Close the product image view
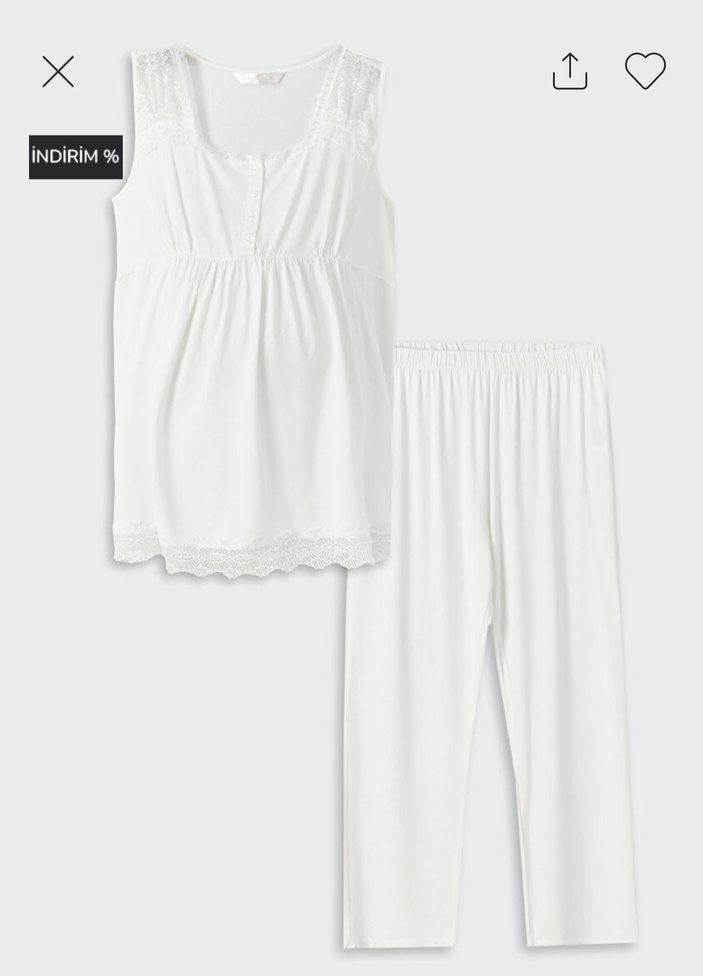Image resolution: width=703 pixels, height=976 pixels. (58, 71)
